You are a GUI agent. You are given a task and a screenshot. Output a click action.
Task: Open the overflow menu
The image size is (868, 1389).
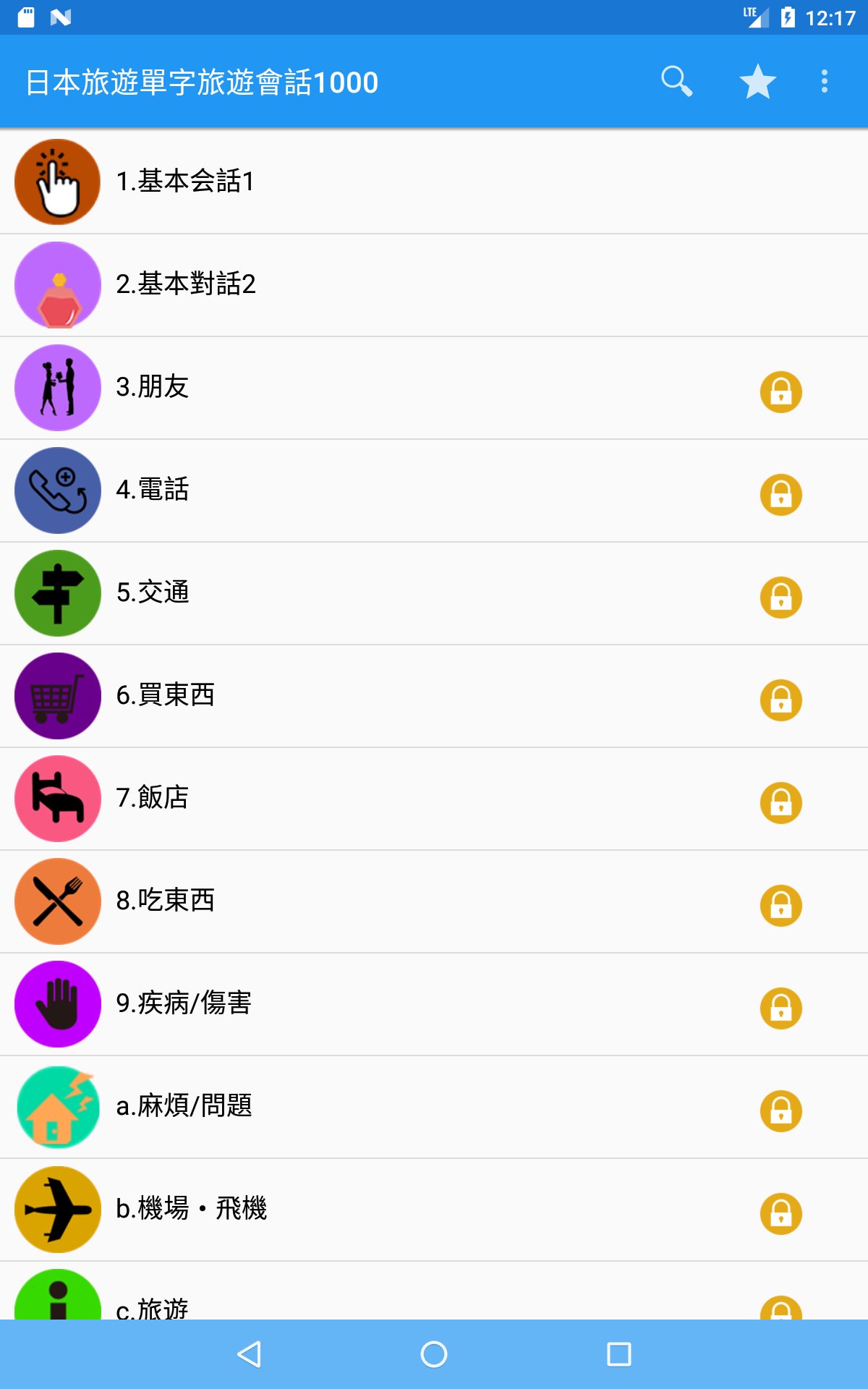pyautogui.click(x=825, y=81)
